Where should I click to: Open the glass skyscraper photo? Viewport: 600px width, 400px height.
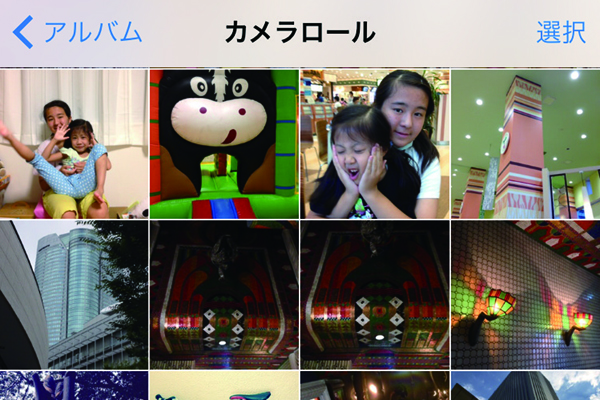tap(73, 295)
